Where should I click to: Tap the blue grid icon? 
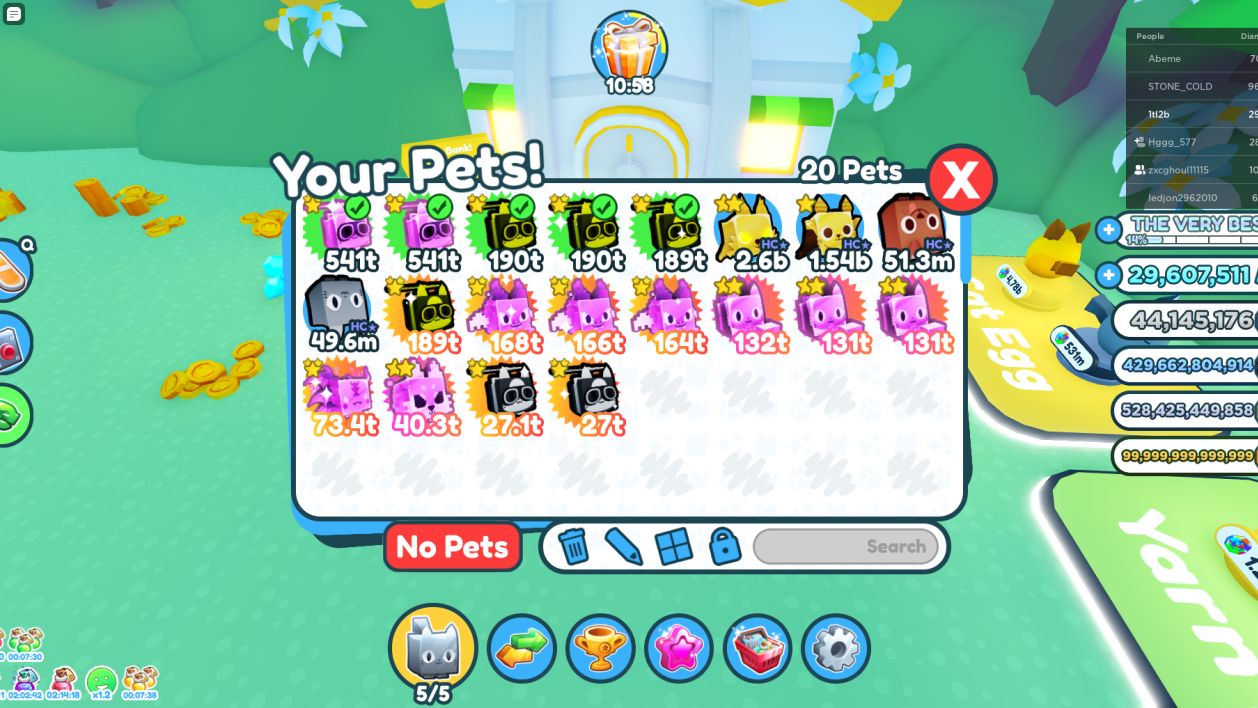coord(673,547)
